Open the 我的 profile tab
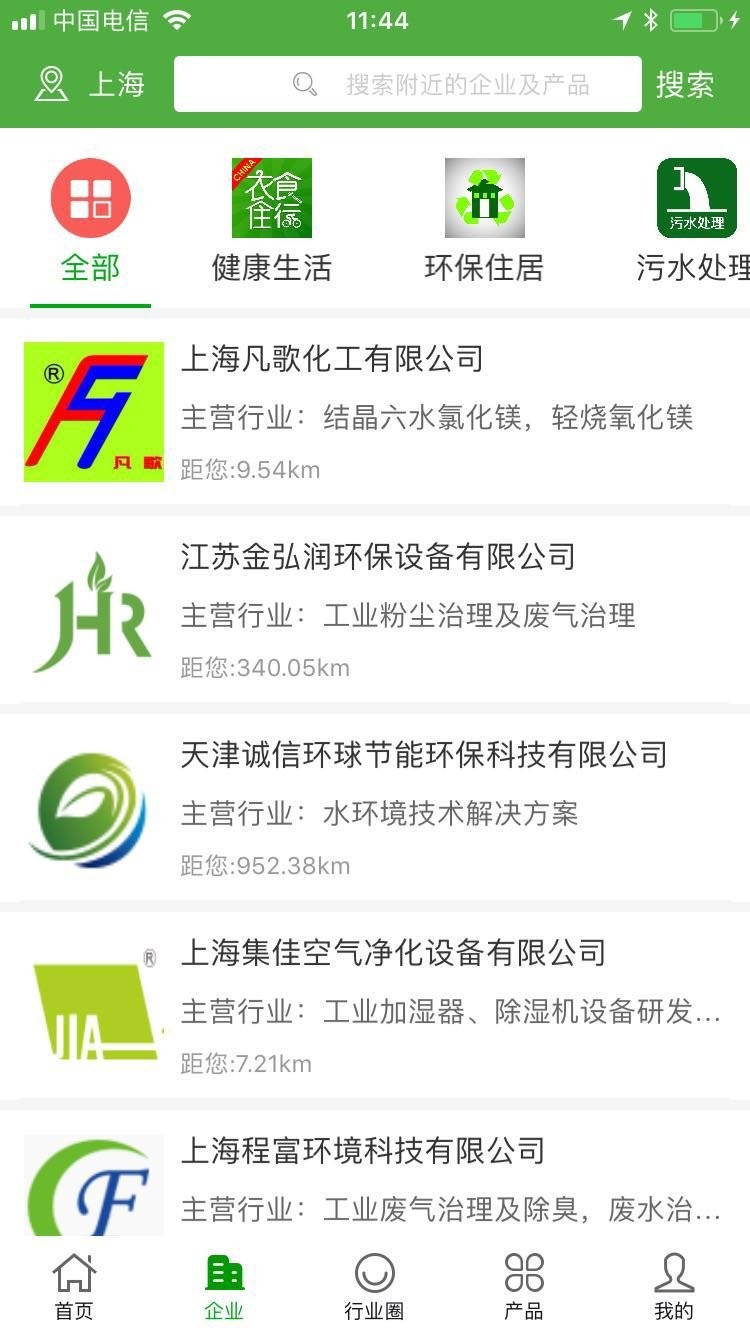The height and width of the screenshot is (1334, 750). click(674, 1286)
